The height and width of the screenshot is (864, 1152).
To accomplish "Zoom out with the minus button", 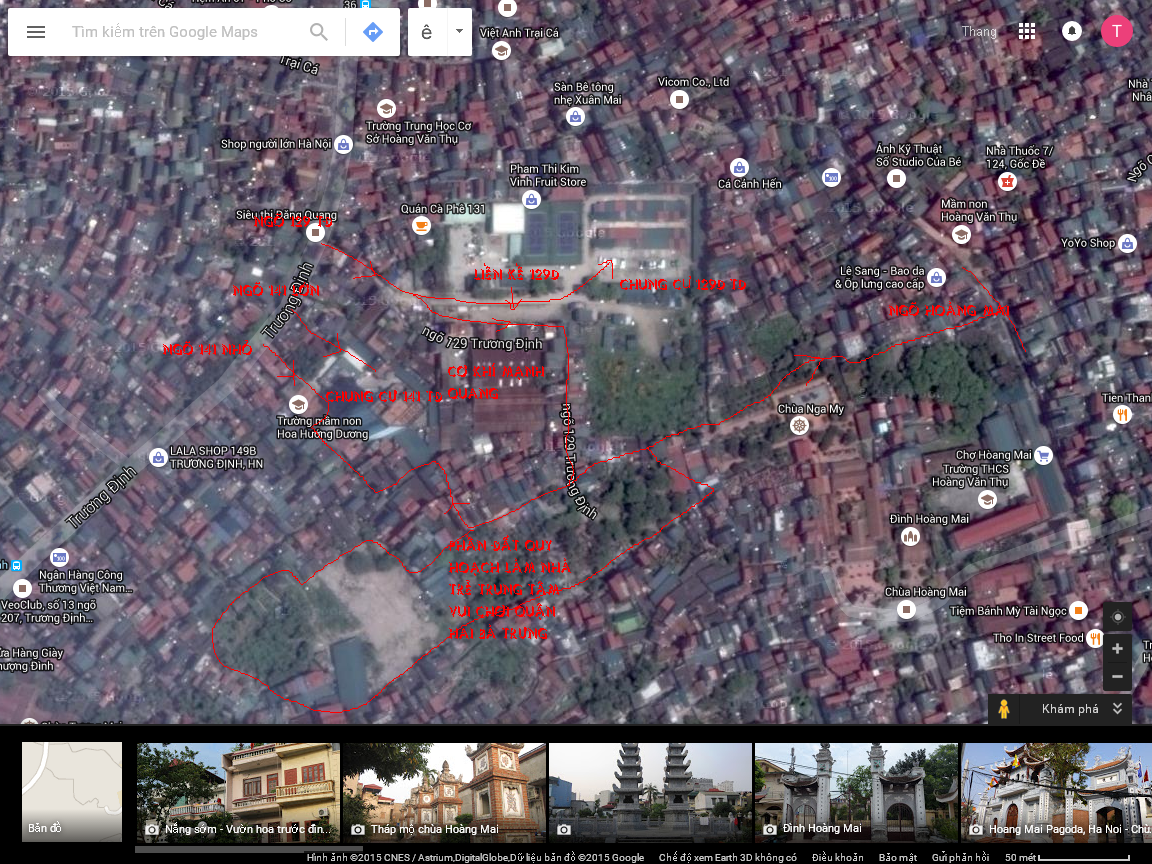I will 1117,677.
